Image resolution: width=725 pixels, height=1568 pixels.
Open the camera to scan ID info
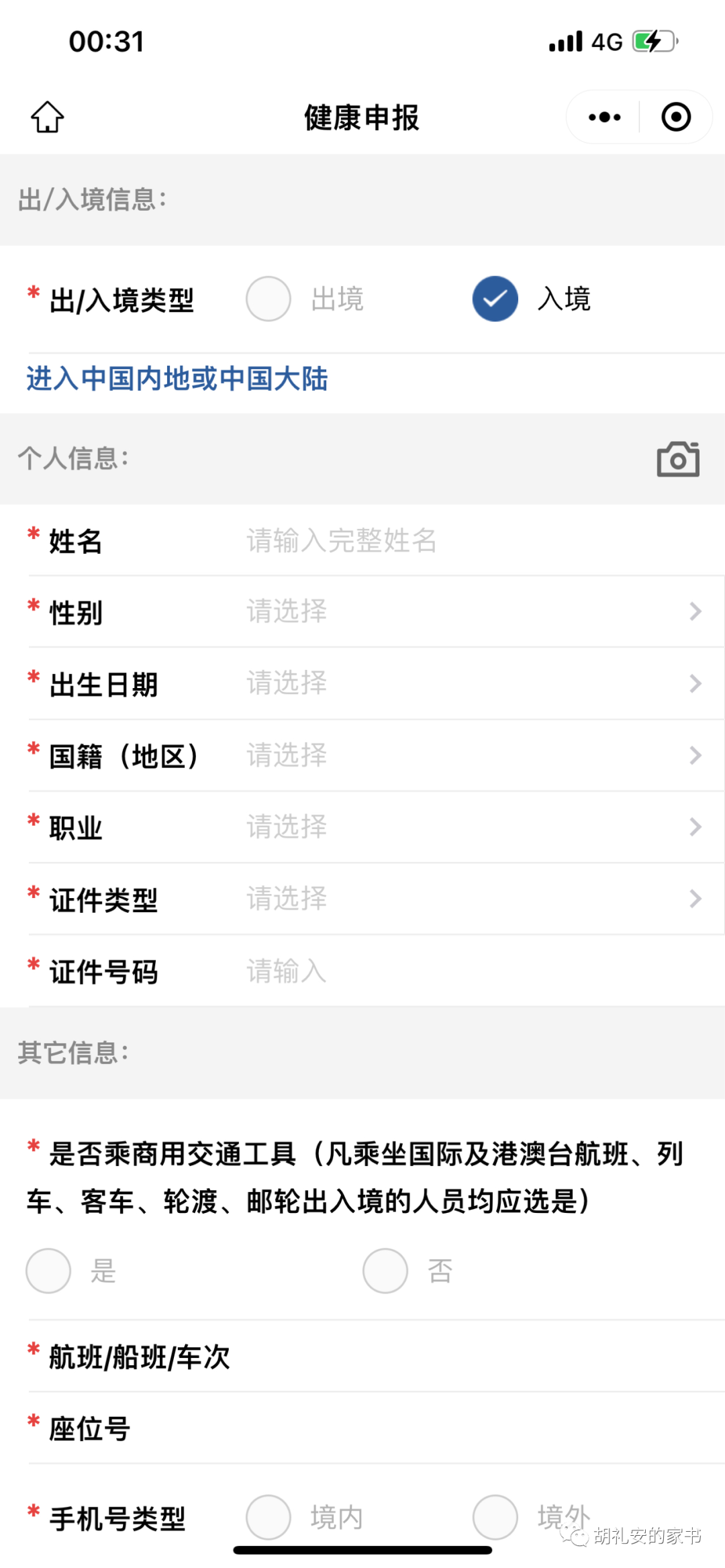tap(678, 460)
